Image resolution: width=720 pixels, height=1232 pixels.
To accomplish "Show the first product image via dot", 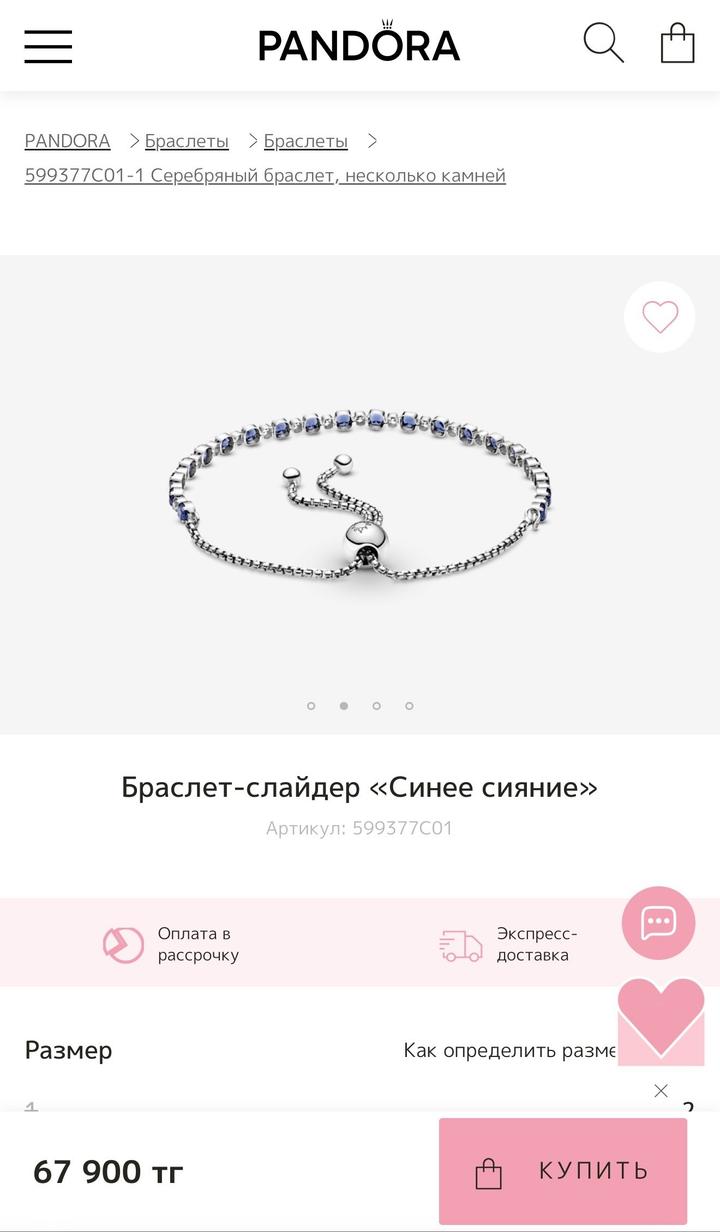I will coord(311,706).
